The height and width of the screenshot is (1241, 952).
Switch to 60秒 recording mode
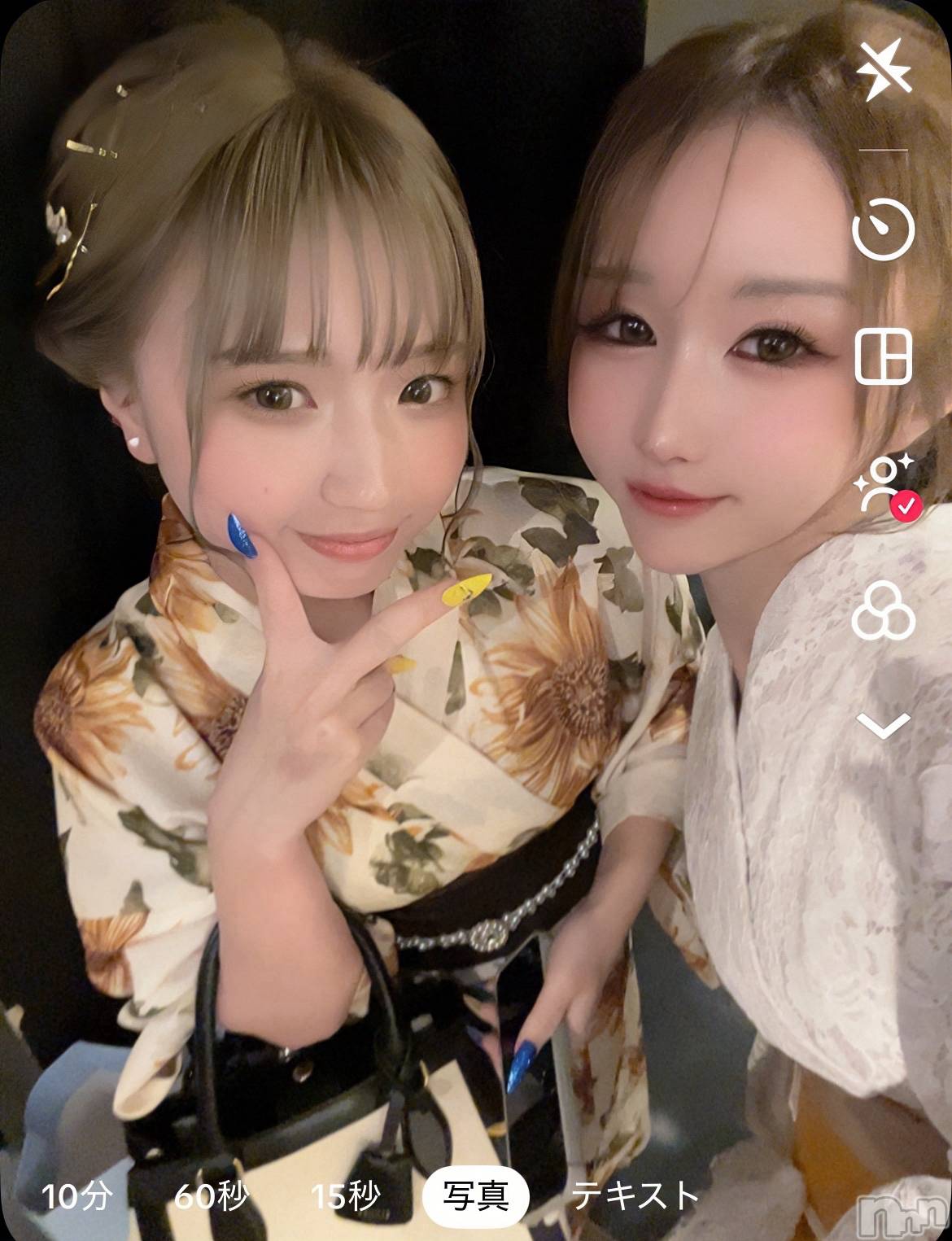[211, 1196]
